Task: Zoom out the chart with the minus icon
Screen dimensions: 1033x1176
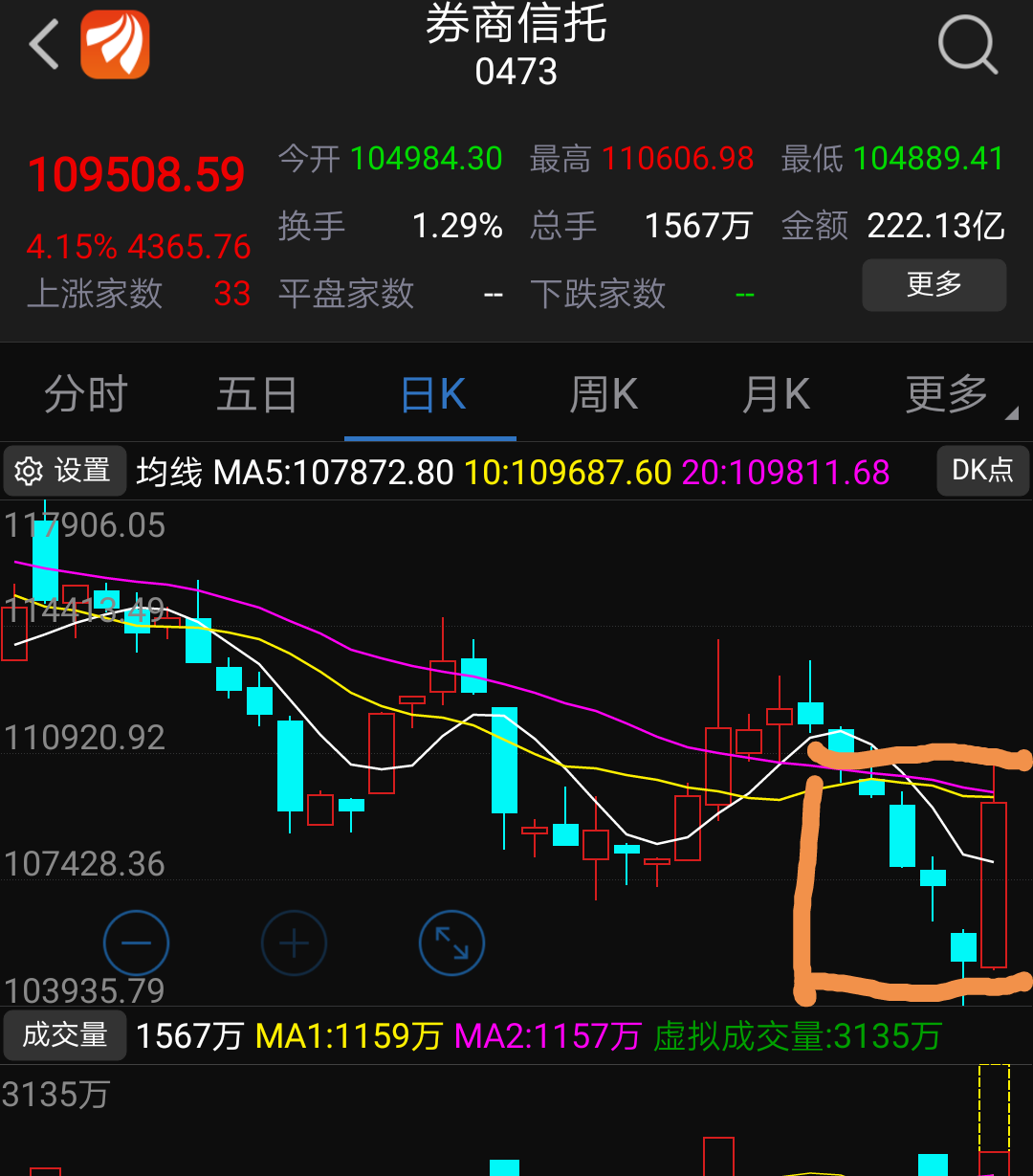Action: [136, 942]
